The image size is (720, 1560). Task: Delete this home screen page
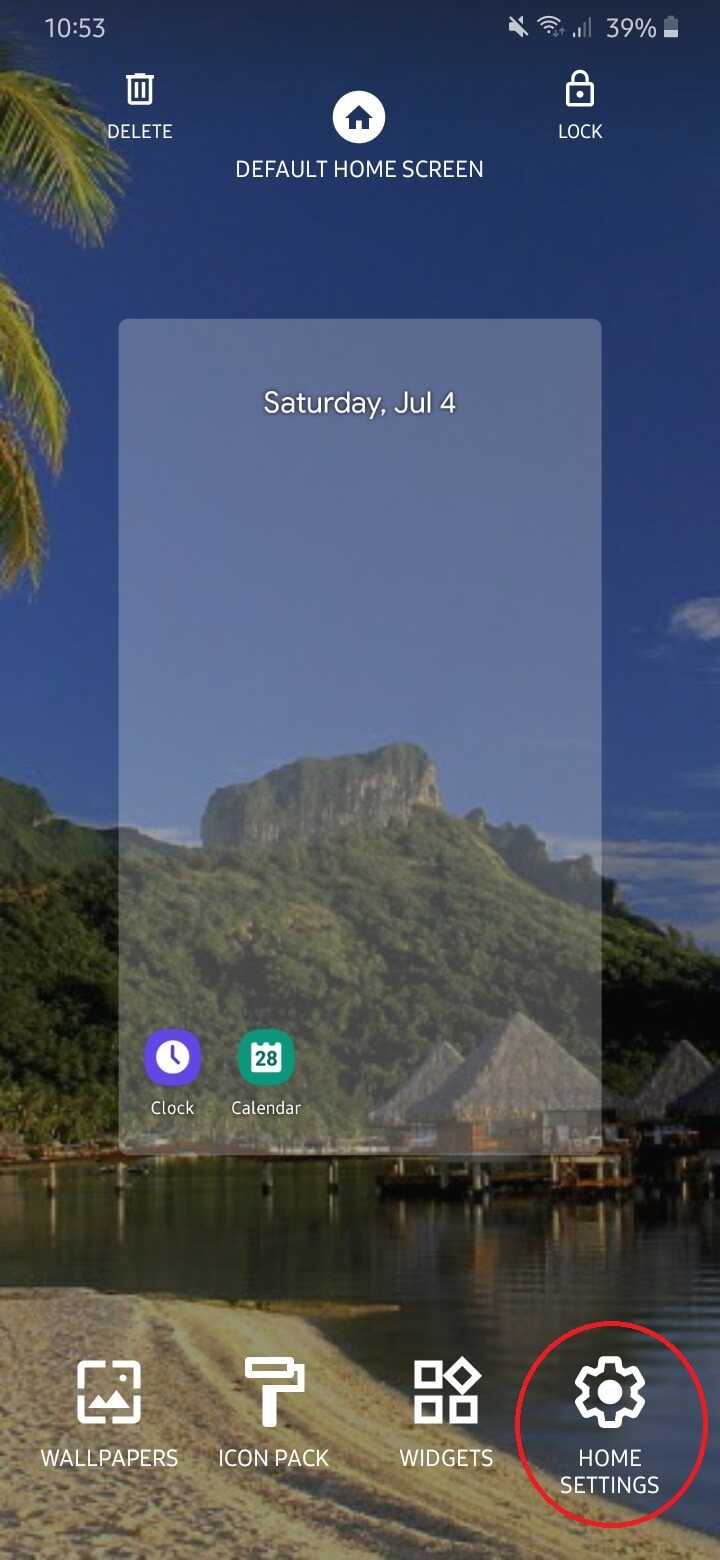pos(140,104)
